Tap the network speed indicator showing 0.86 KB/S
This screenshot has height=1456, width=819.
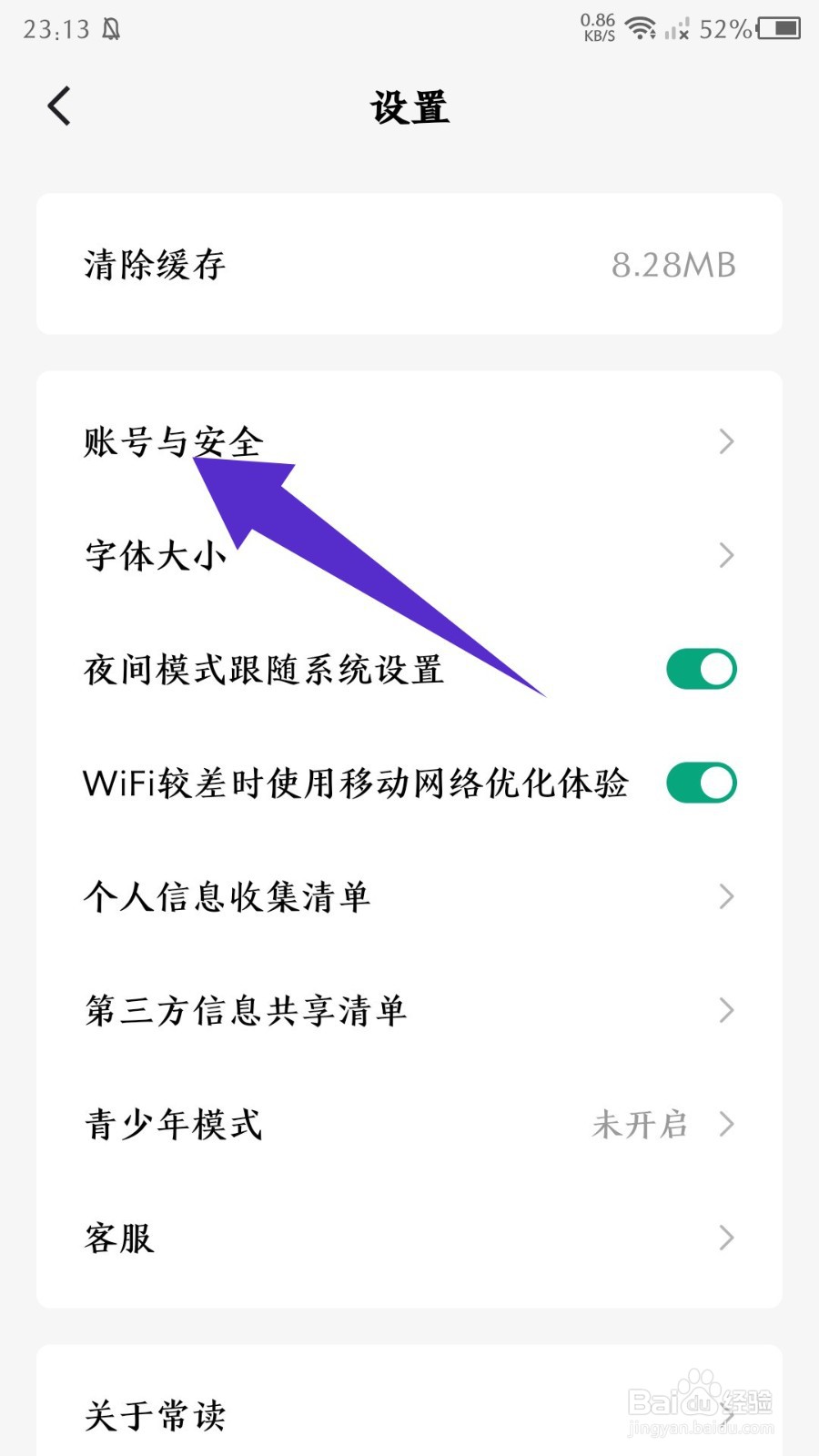598,27
